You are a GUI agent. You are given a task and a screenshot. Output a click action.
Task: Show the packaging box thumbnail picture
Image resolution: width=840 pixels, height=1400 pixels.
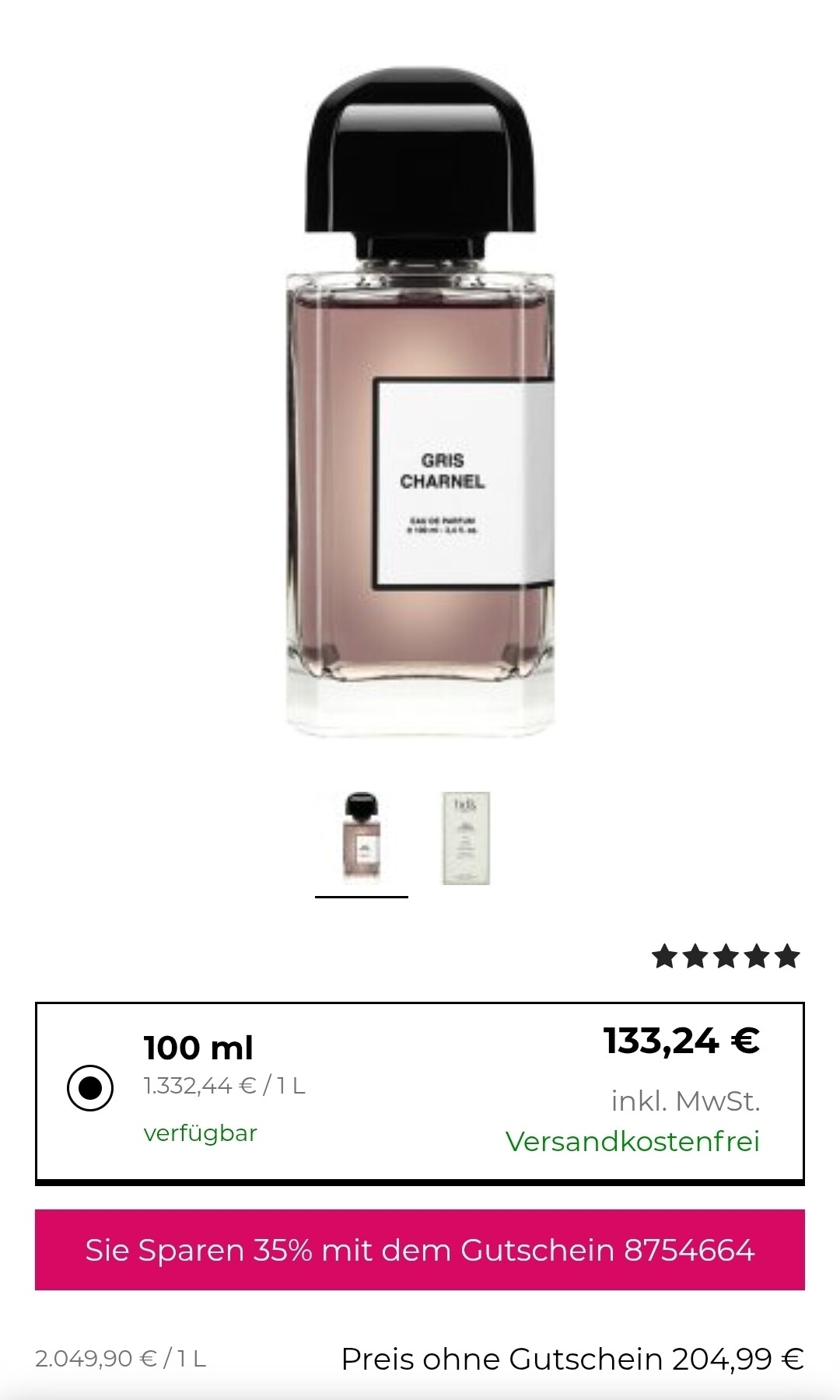pyautogui.click(x=466, y=838)
